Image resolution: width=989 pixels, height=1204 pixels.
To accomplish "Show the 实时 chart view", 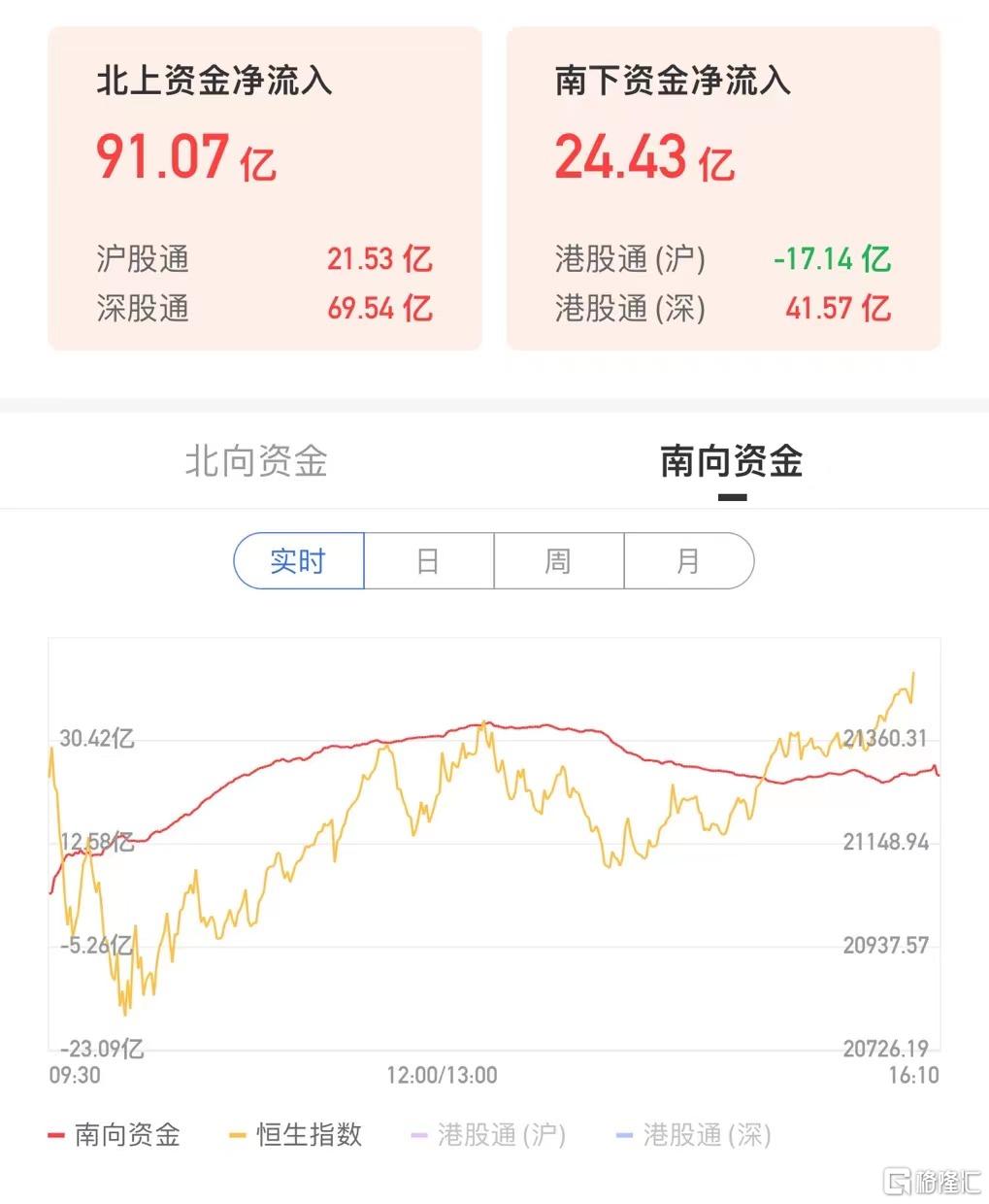I will tap(299, 561).
